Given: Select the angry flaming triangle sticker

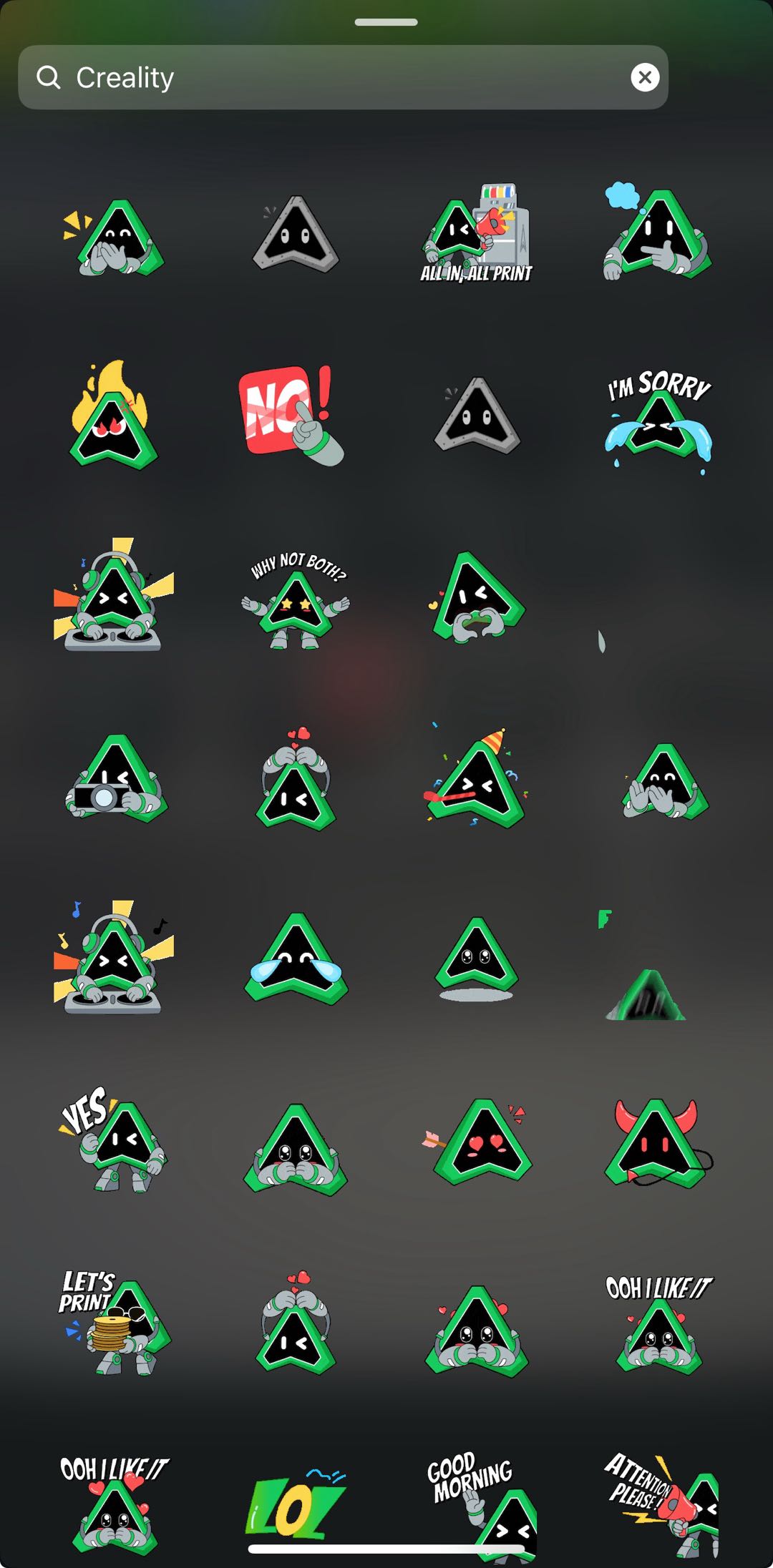Looking at the screenshot, I should 113,416.
